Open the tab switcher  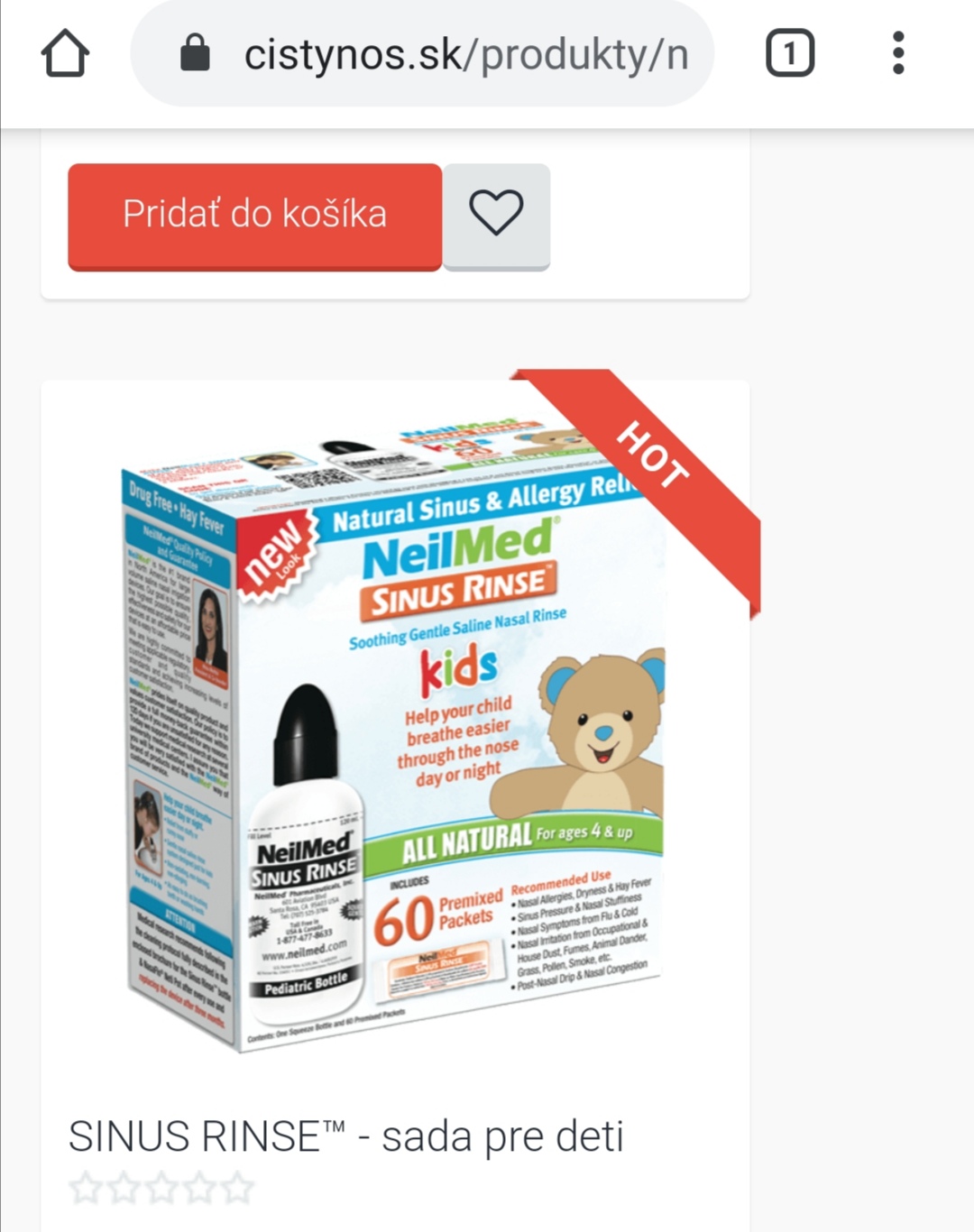coord(790,53)
